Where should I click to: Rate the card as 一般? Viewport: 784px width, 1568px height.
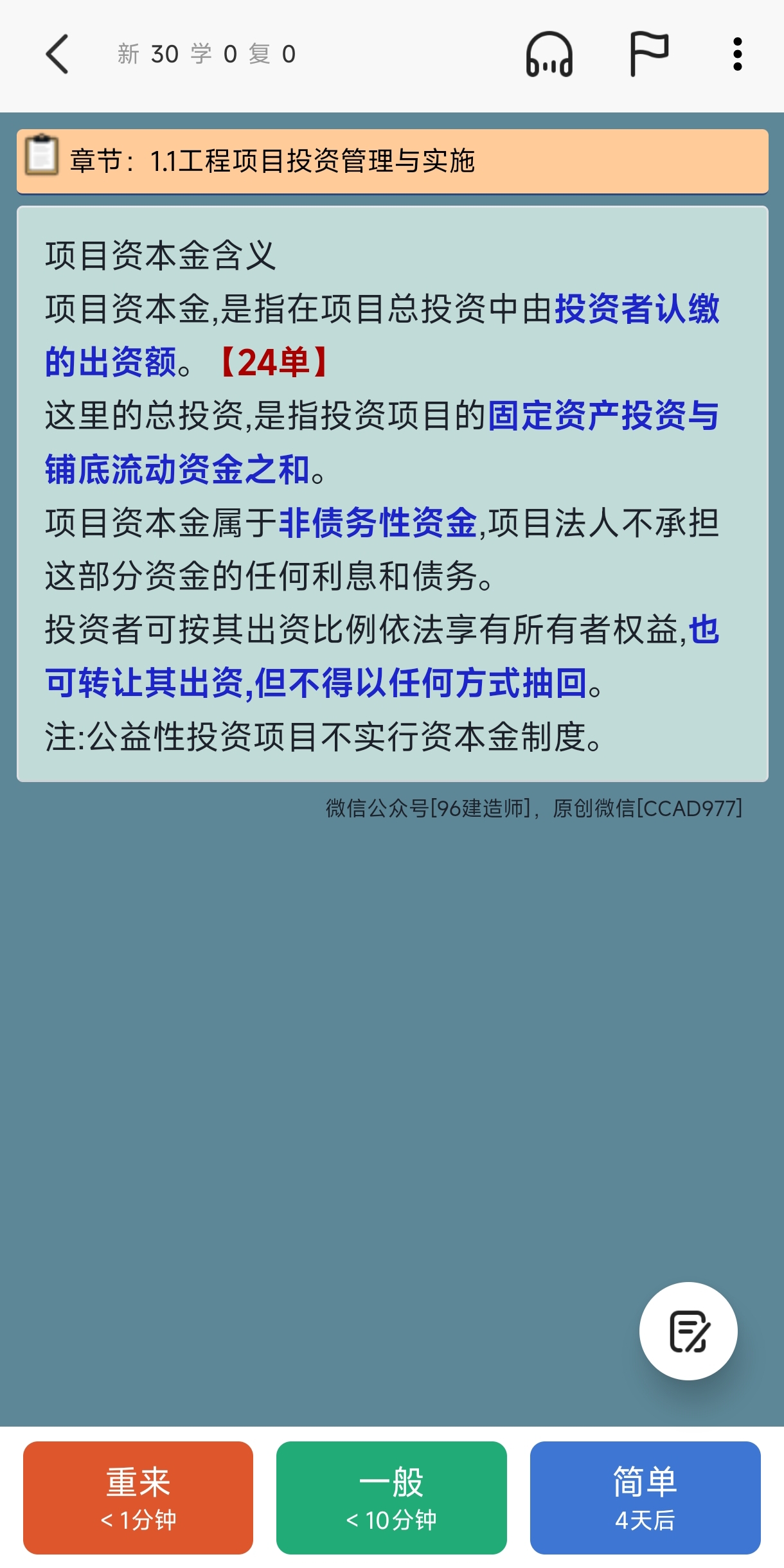tap(391, 1498)
